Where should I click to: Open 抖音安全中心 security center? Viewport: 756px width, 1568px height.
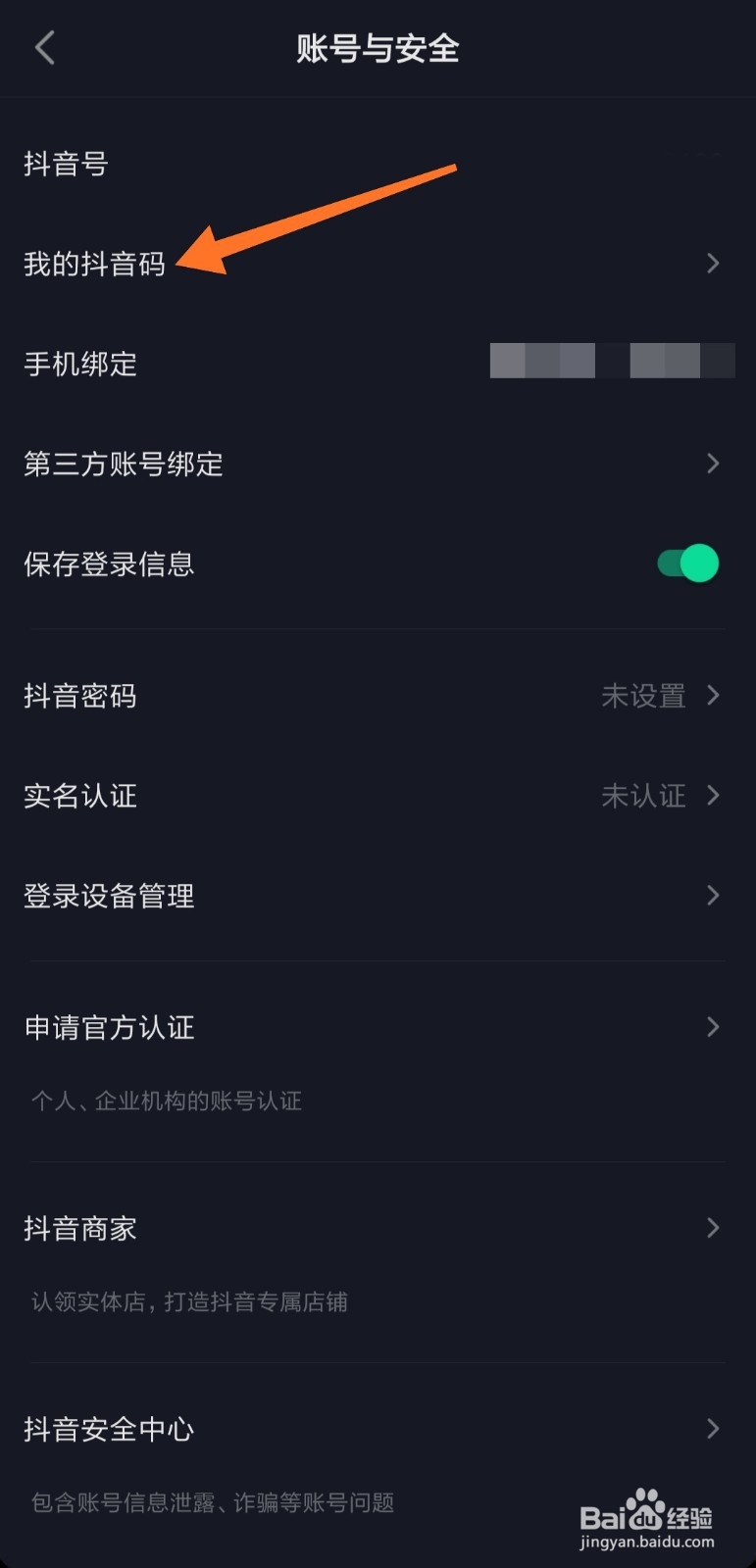tap(108, 1429)
